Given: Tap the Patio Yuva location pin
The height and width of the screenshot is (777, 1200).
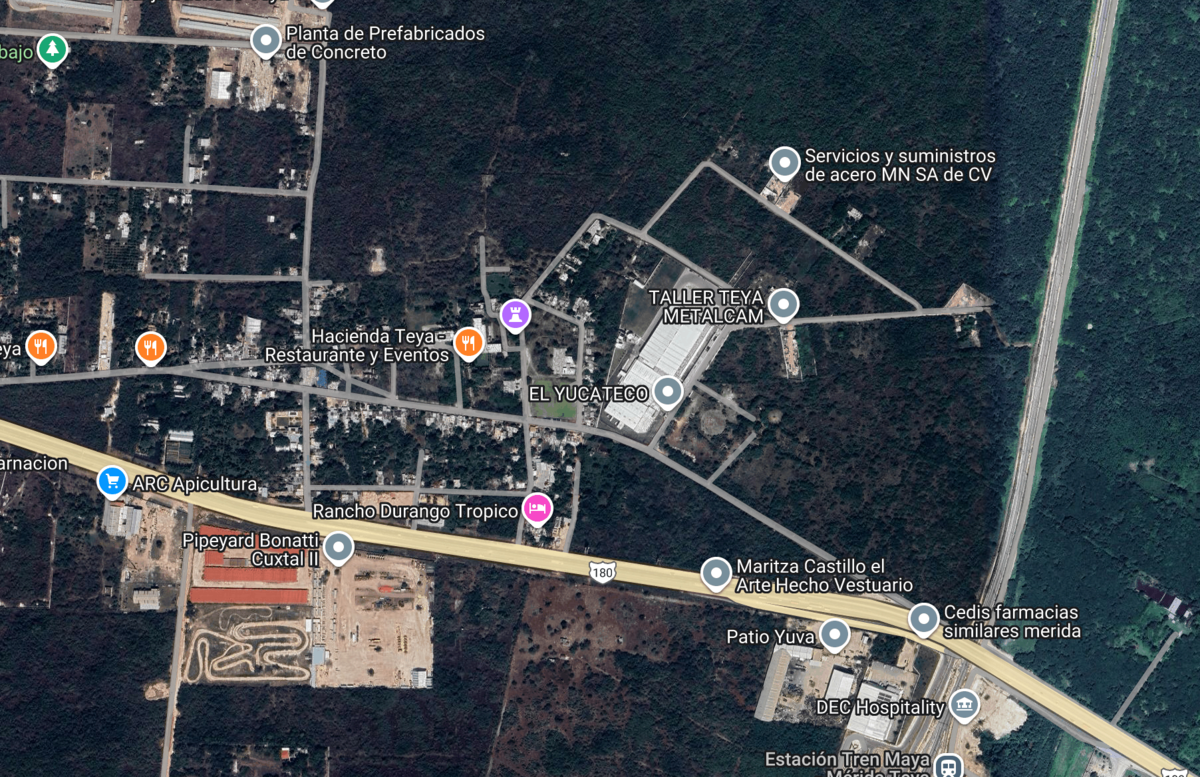Looking at the screenshot, I should 834,634.
